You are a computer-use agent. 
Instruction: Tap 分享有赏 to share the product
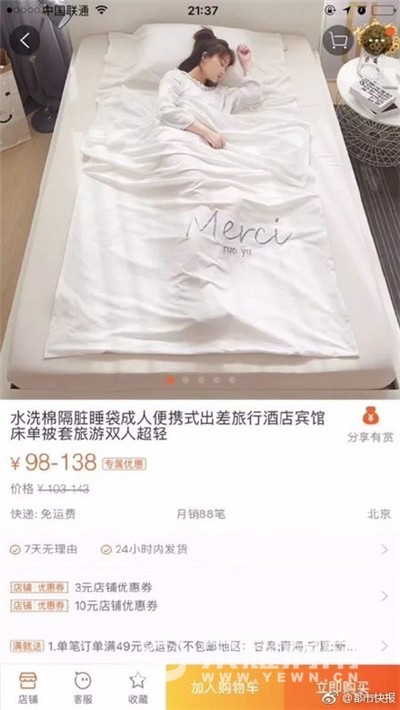370,425
